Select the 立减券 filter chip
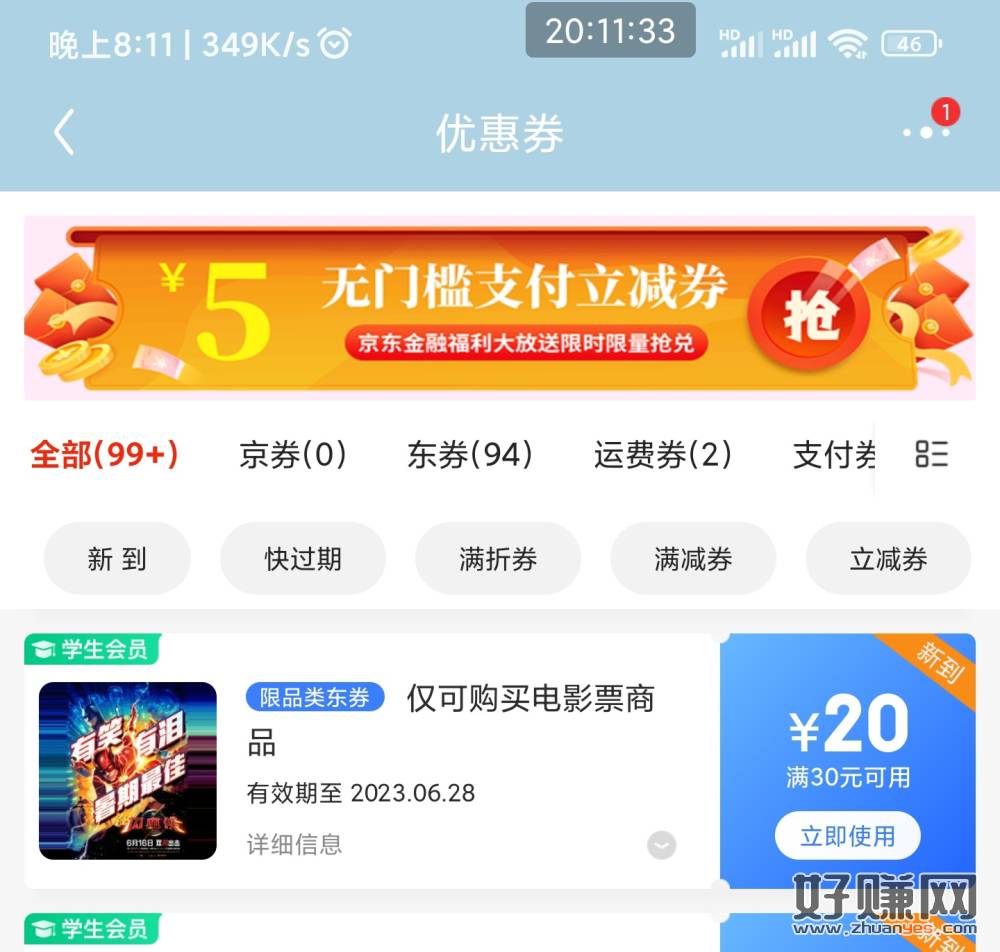The width and height of the screenshot is (1000, 952). (888, 559)
